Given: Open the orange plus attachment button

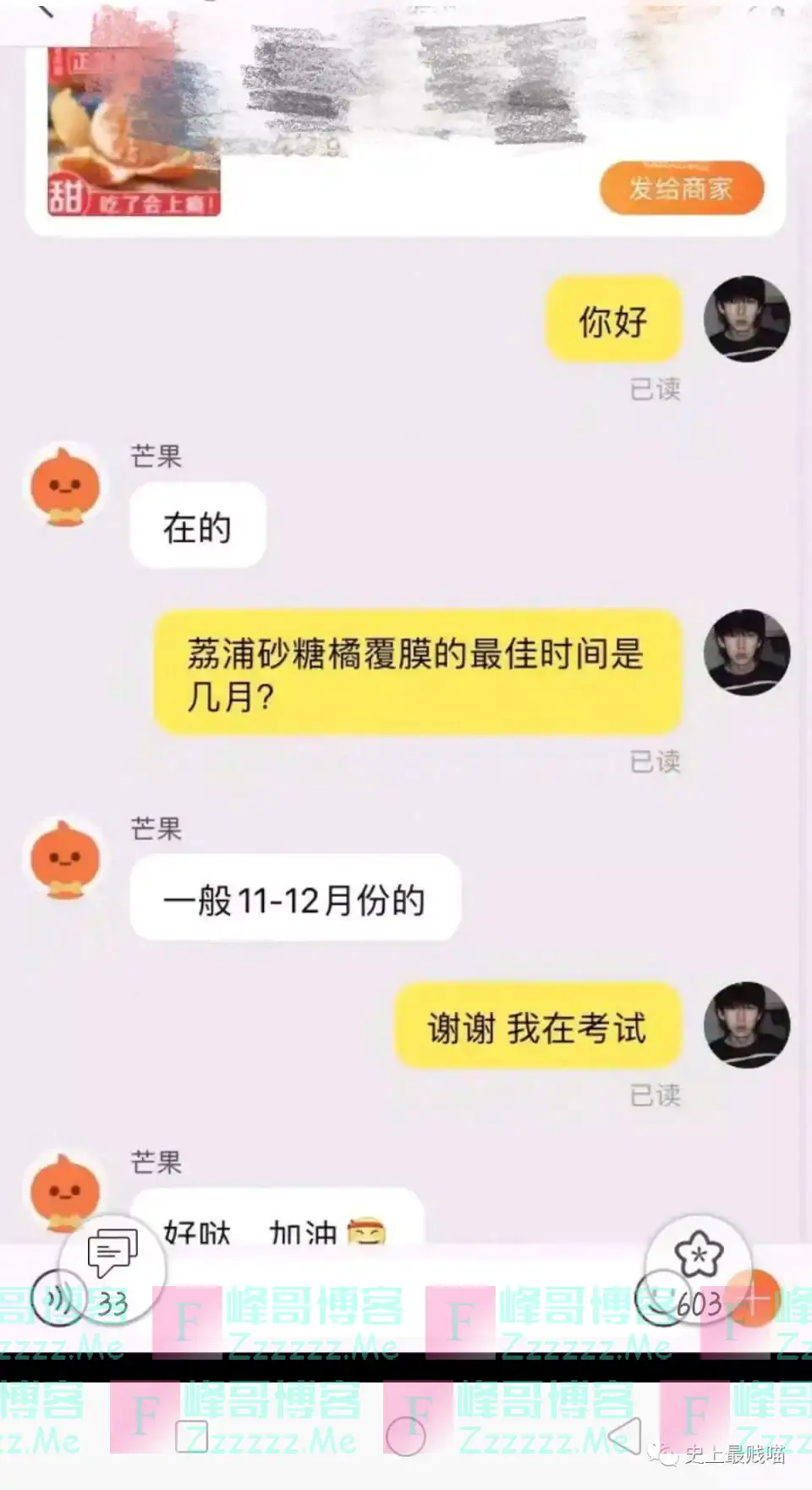Looking at the screenshot, I should pos(753,1299).
